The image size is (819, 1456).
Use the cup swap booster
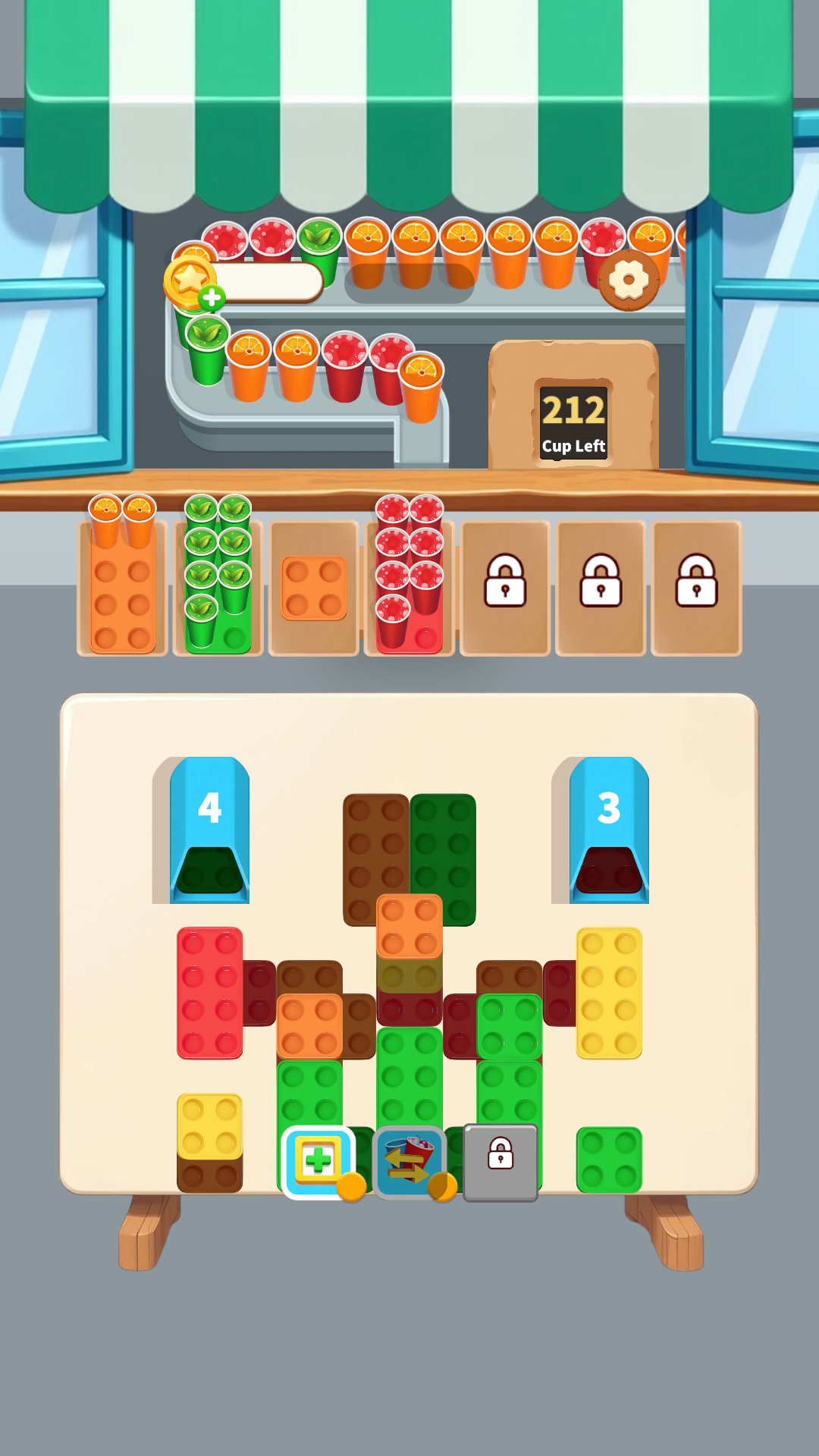[x=409, y=1163]
